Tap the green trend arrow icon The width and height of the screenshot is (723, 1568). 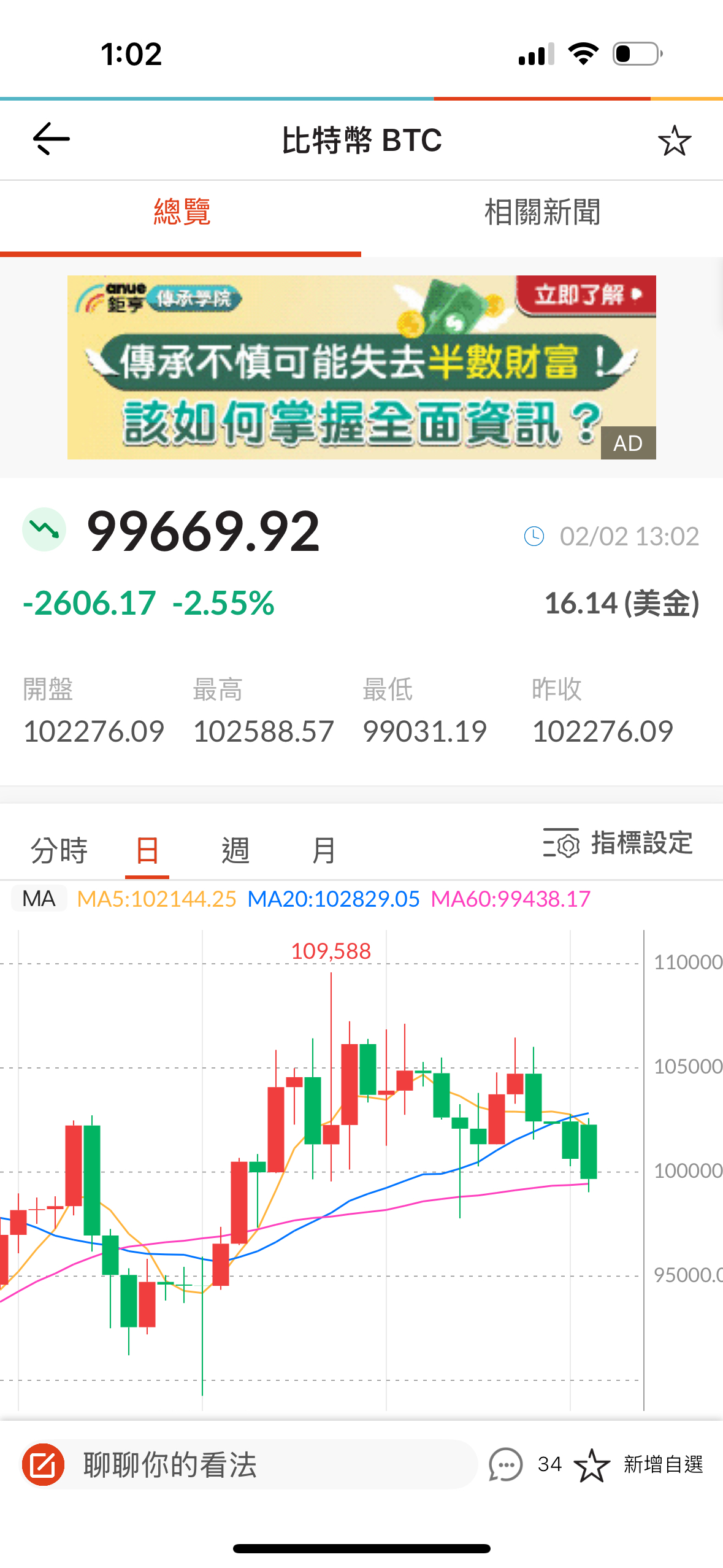(44, 530)
